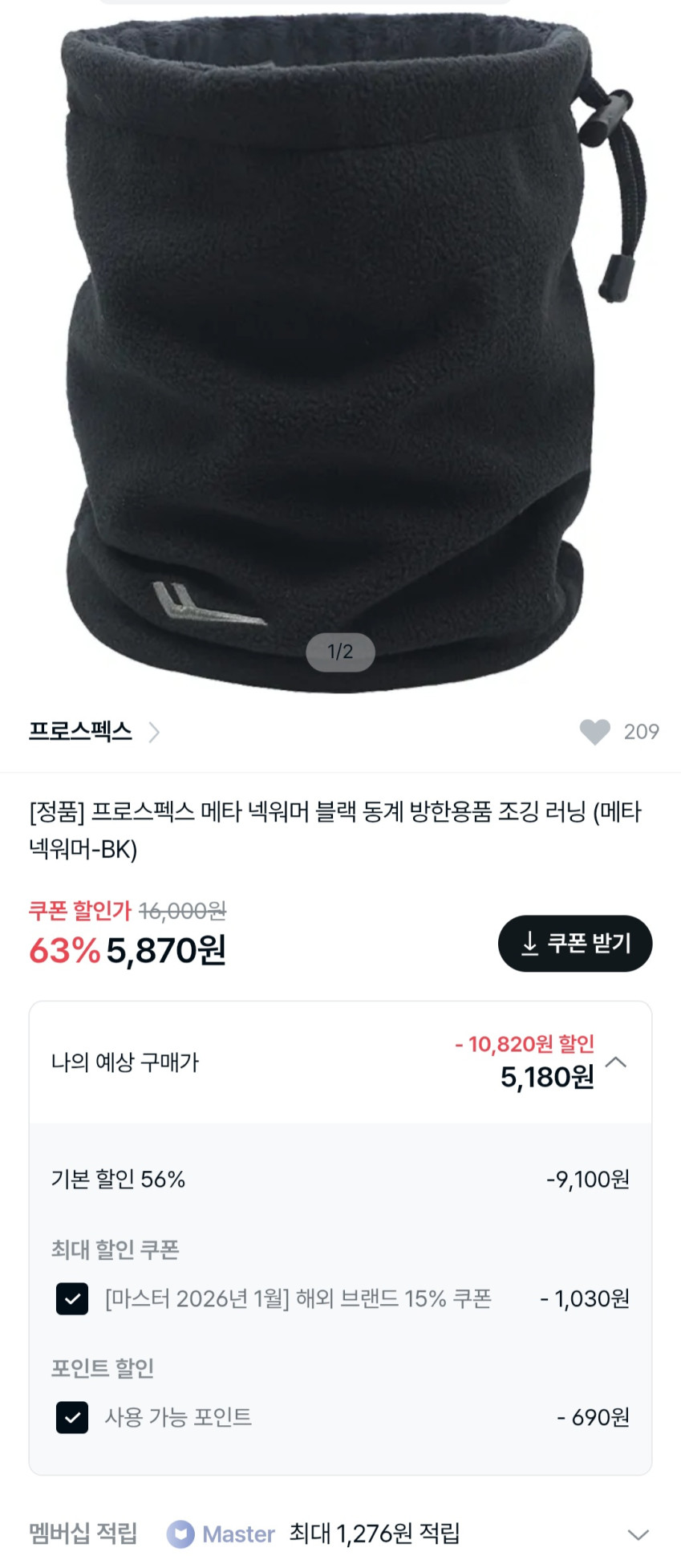Collapse the 나의 예상 구매가 section
This screenshot has width=681, height=1568.
616,1062
